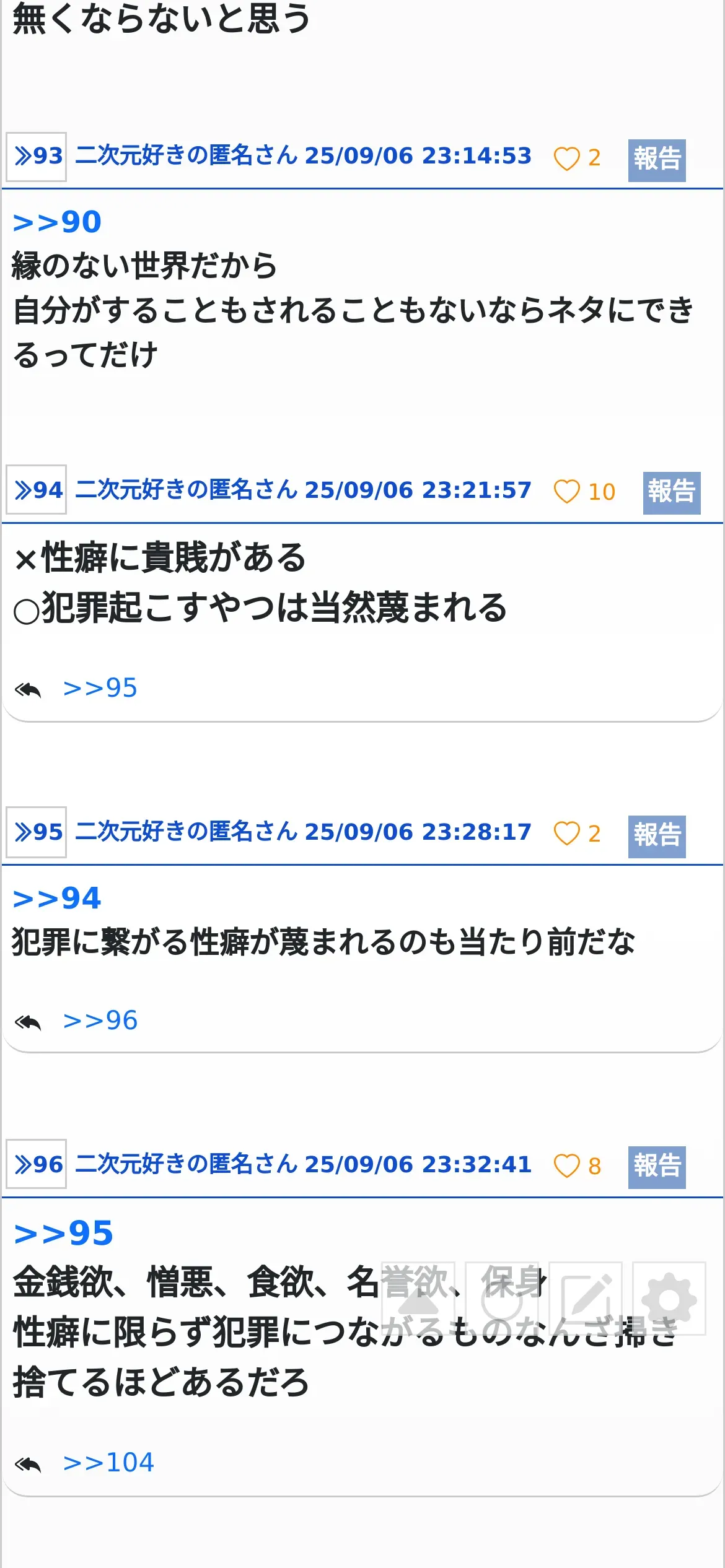Follow the >>95 quote link in post 96
The image size is (725, 1568).
pyautogui.click(x=63, y=1233)
